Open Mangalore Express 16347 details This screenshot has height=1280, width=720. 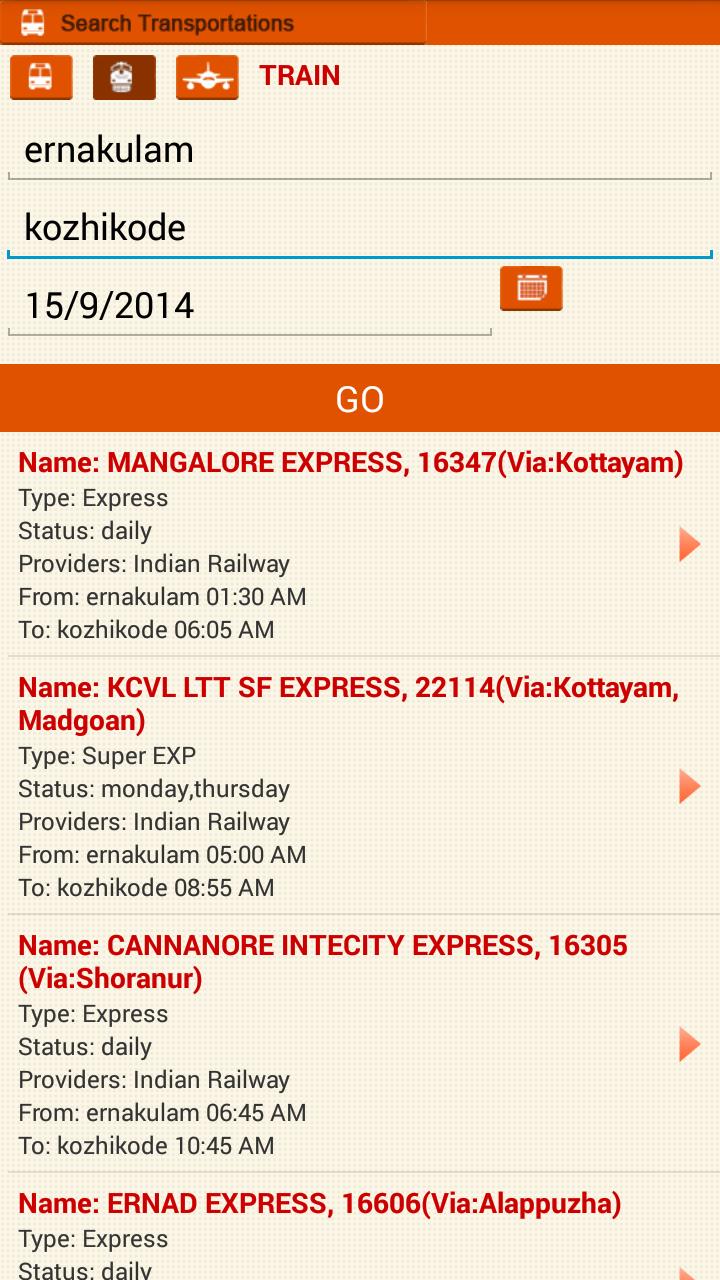pyautogui.click(x=350, y=545)
